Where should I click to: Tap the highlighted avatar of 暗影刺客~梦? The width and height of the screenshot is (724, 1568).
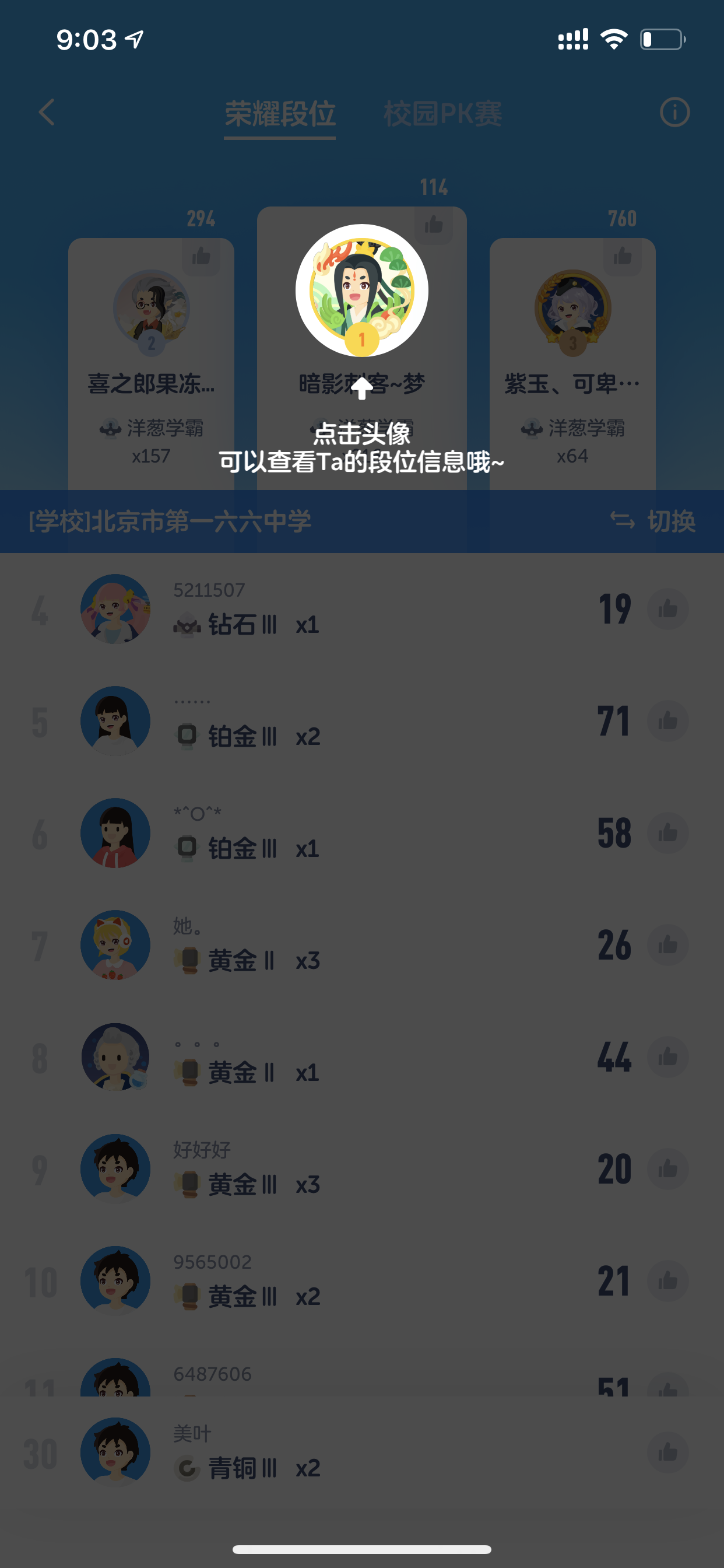tap(362, 290)
